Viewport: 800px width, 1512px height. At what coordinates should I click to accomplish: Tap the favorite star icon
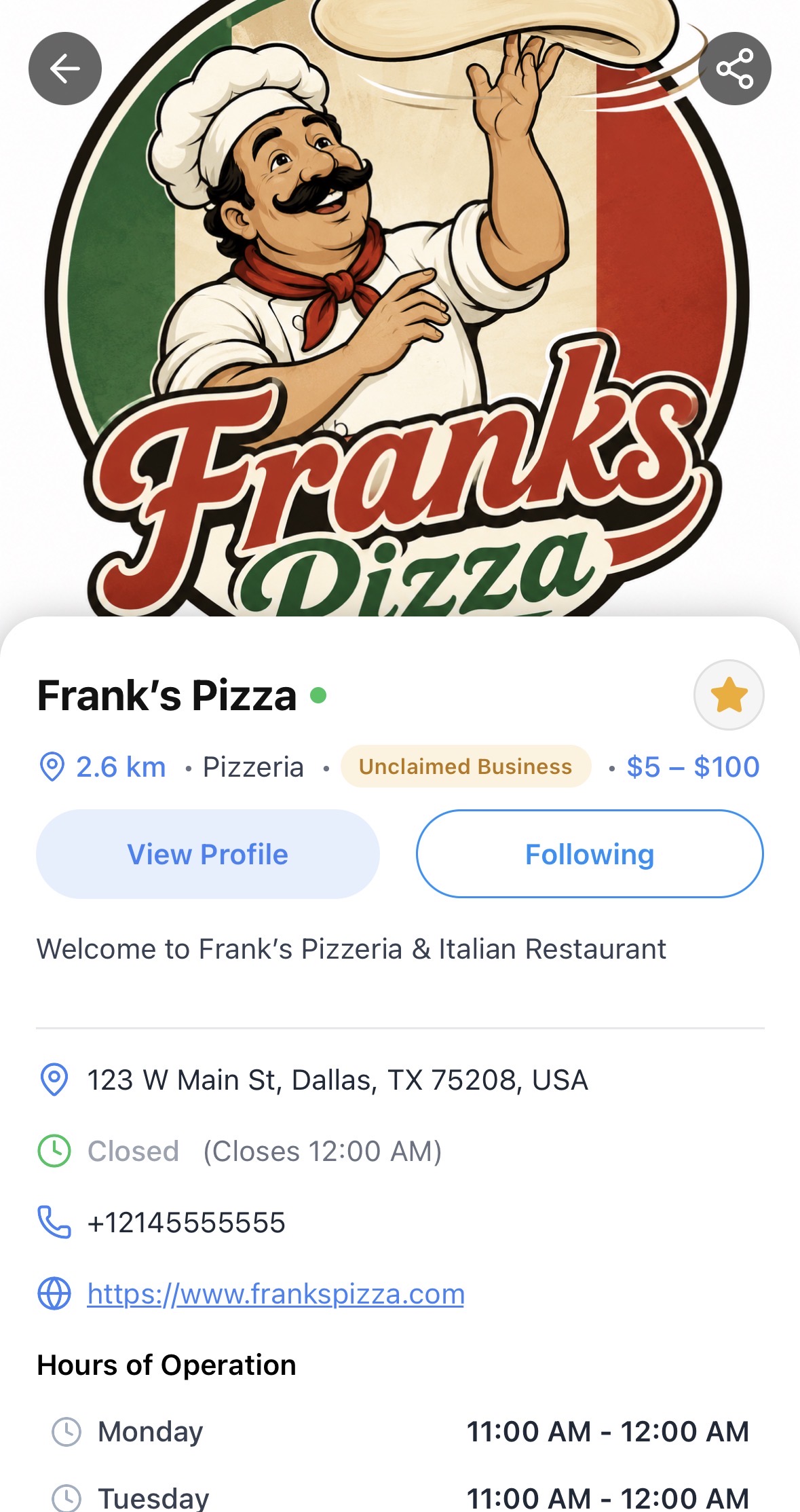click(x=729, y=695)
